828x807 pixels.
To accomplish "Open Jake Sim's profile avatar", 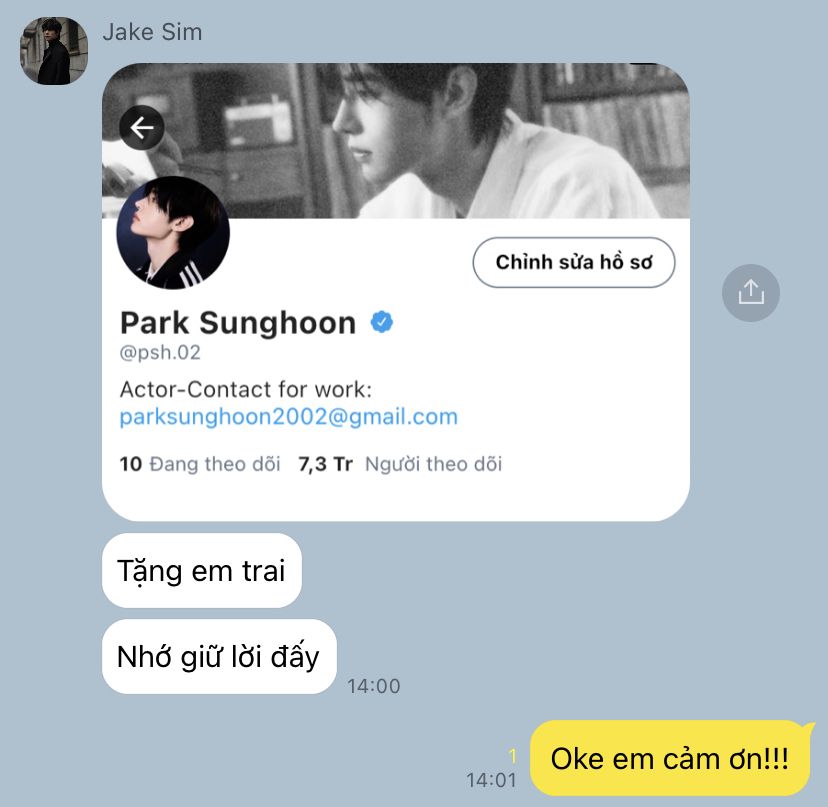I will pyautogui.click(x=54, y=51).
